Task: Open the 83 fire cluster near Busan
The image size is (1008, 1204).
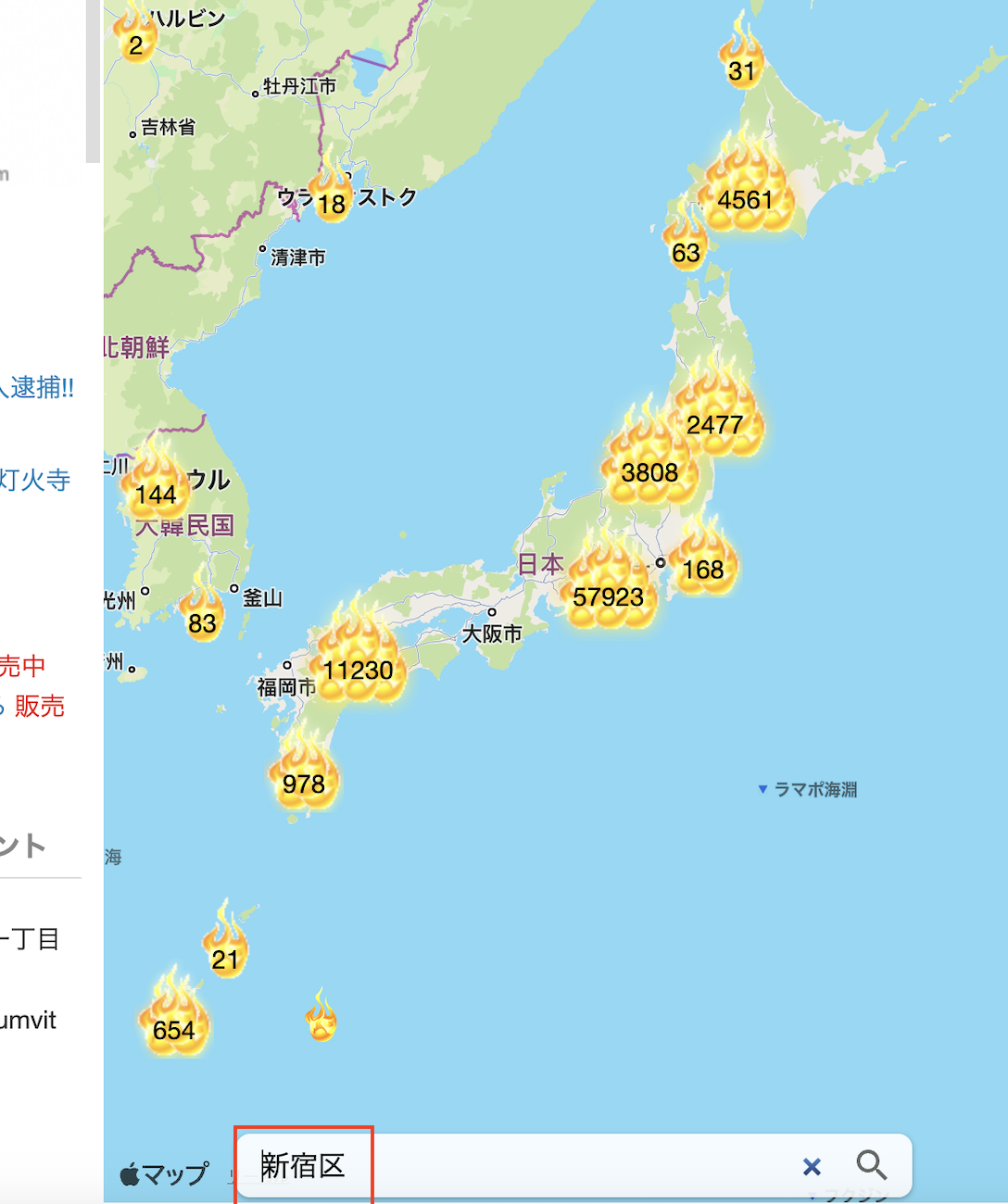Action: (x=202, y=618)
